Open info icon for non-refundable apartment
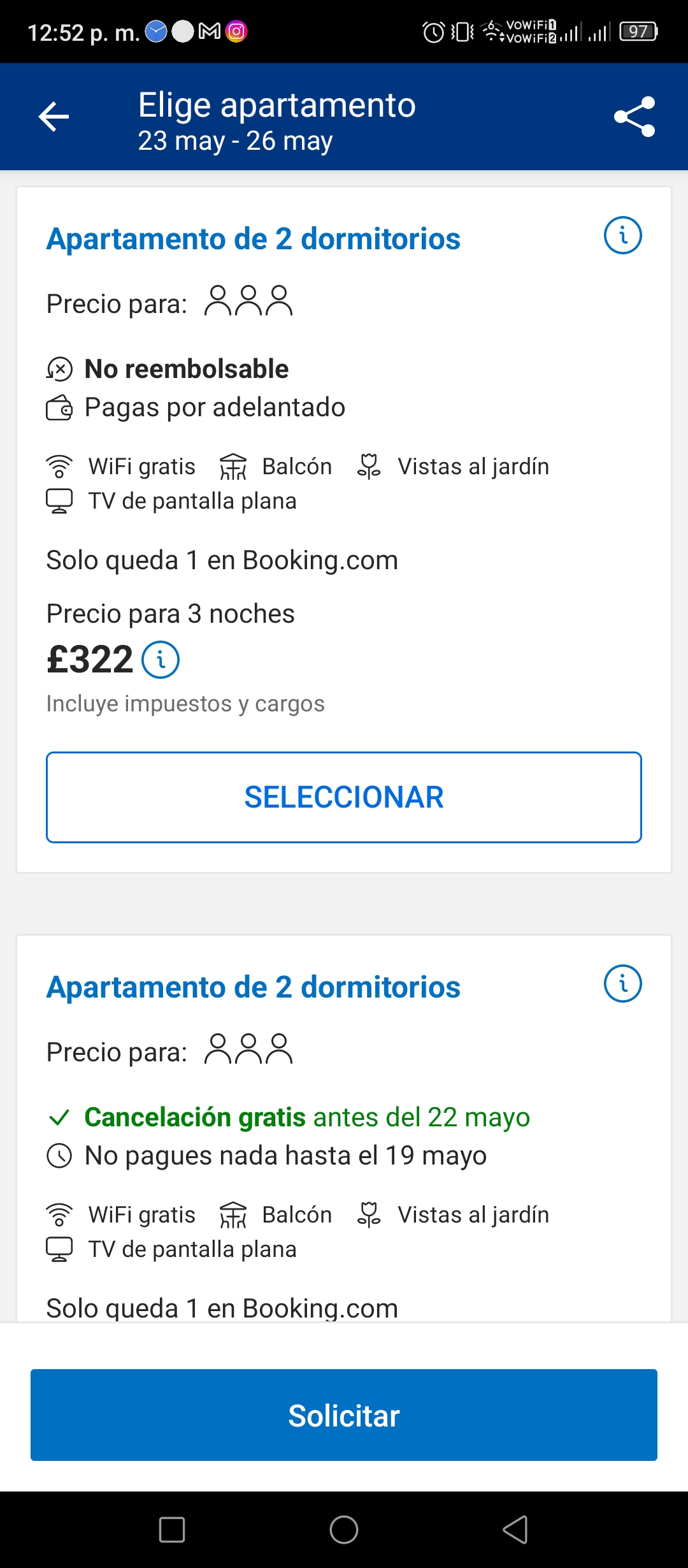The width and height of the screenshot is (688, 1568). pyautogui.click(x=622, y=235)
